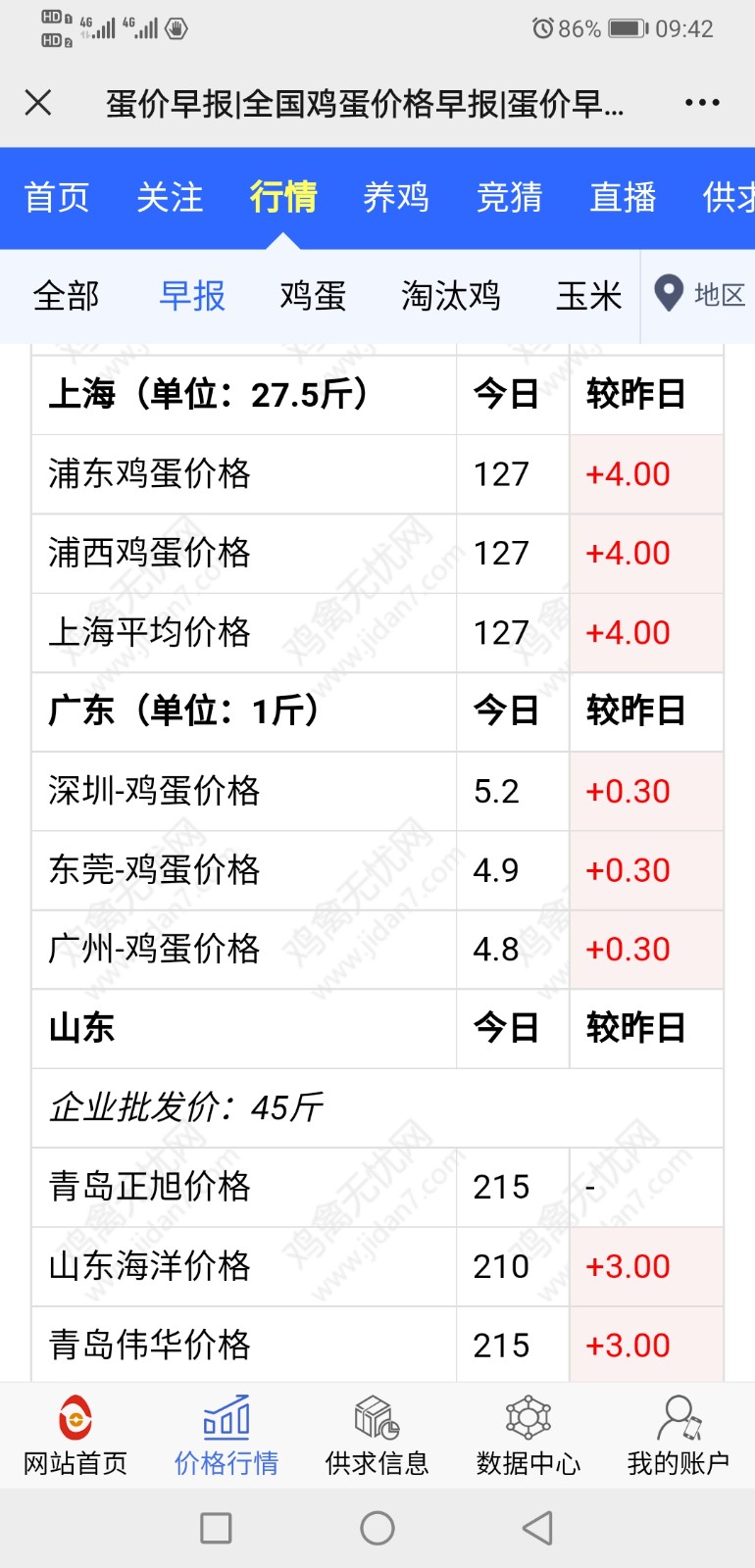Screen dimensions: 755x1568
Task: Open the 地区 region filter
Action: click(x=699, y=294)
